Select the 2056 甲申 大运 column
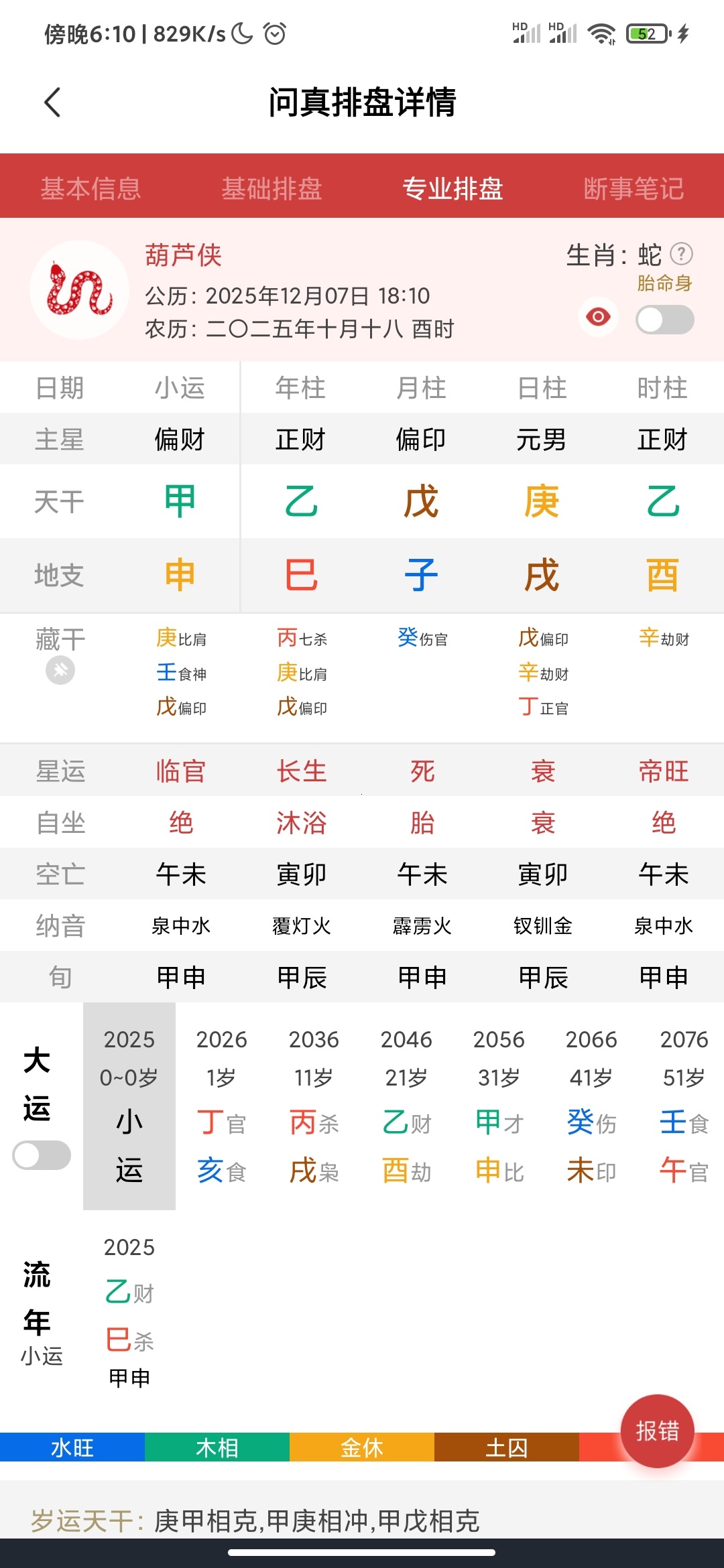Image resolution: width=724 pixels, height=1568 pixels. pos(499,1106)
